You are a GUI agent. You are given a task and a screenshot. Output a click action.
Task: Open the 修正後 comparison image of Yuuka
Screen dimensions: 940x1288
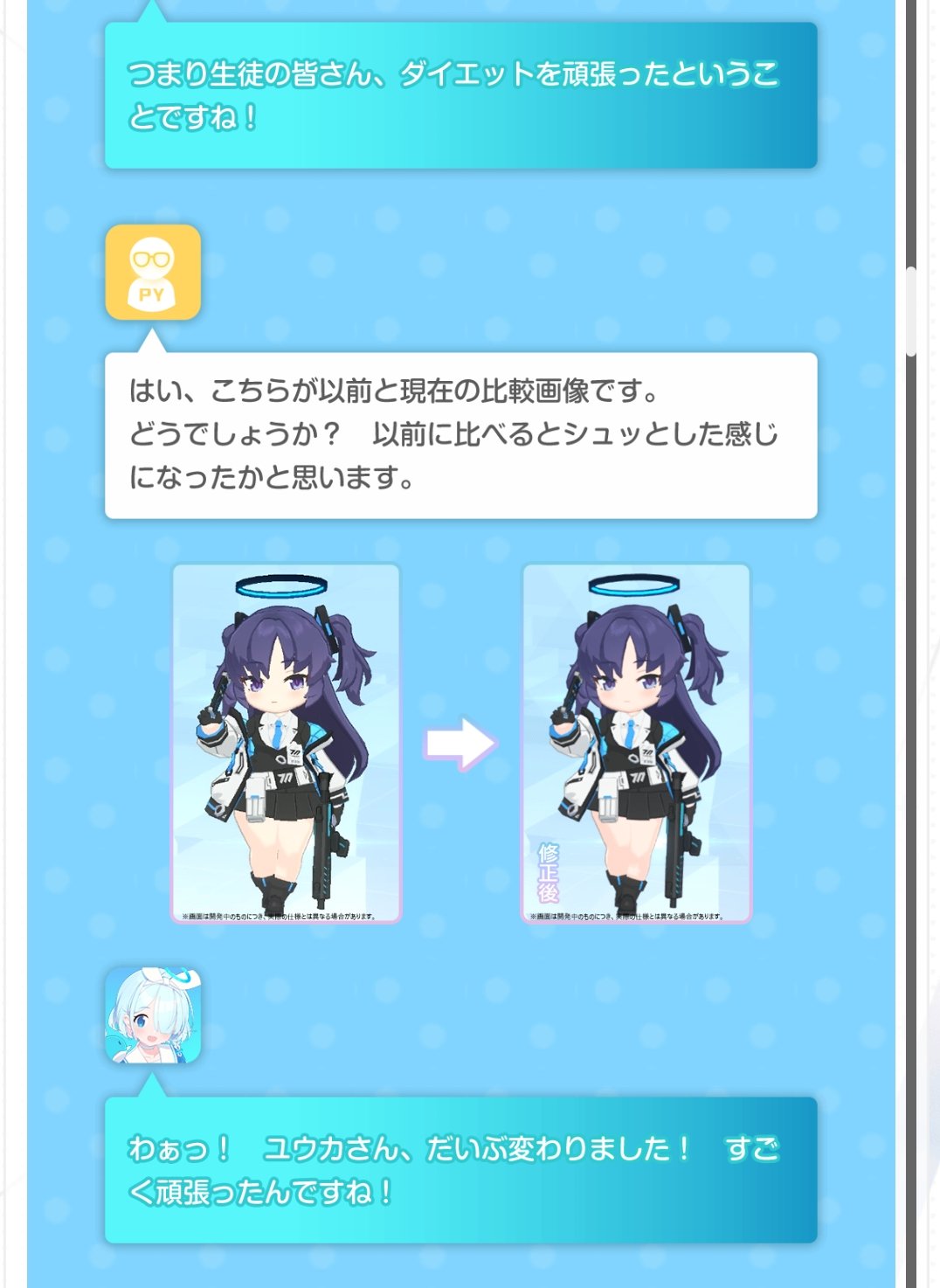coord(636,743)
